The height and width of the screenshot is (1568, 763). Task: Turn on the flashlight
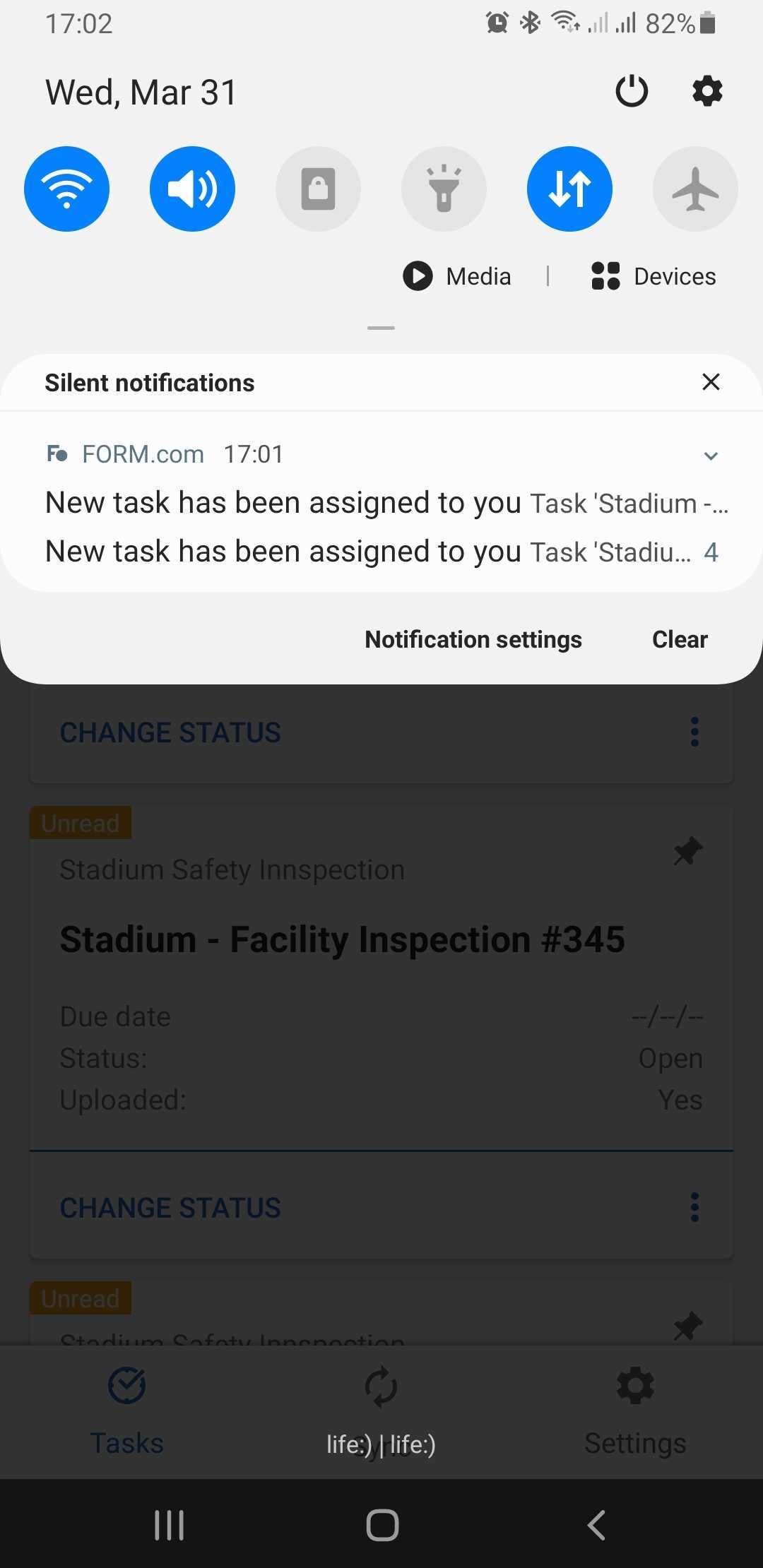click(444, 189)
